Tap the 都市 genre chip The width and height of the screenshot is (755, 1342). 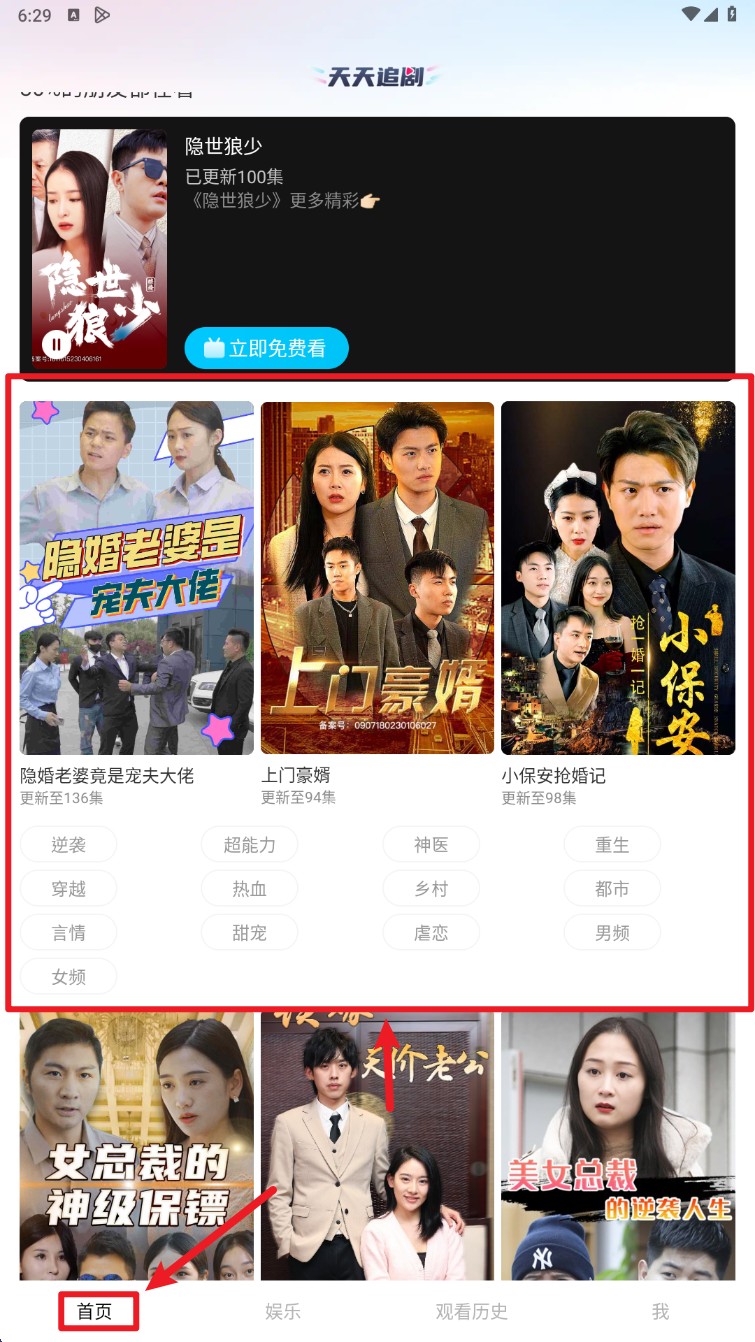point(612,888)
